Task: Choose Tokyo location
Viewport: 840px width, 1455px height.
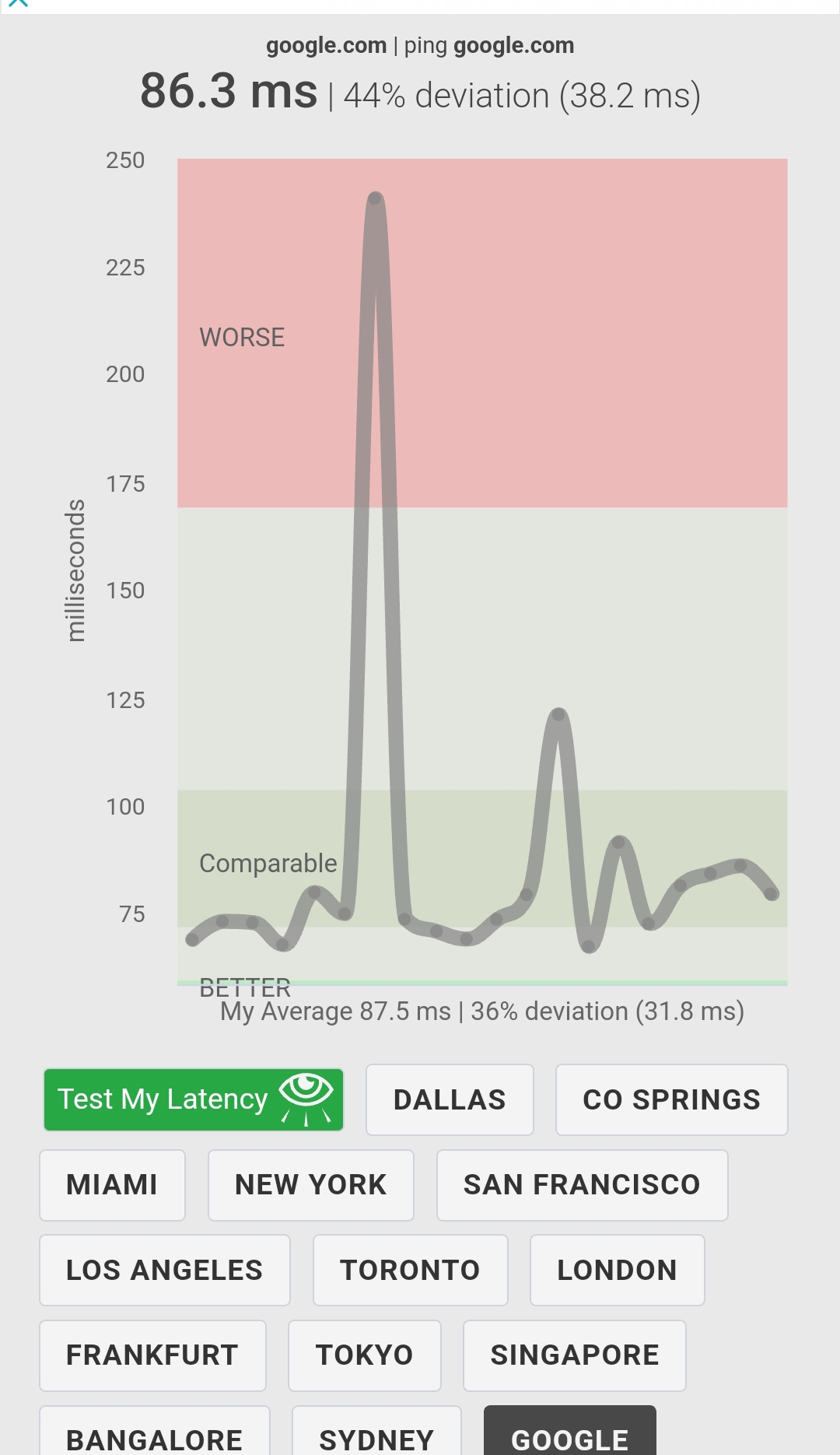Action: 364,1355
